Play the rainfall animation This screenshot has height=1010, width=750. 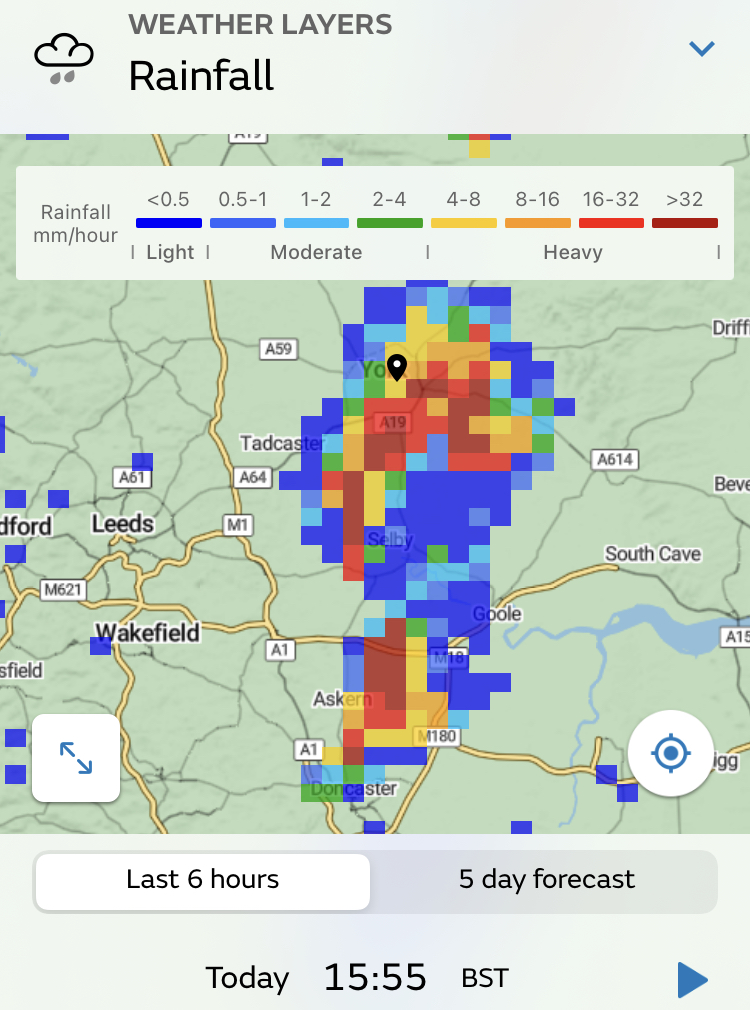coord(692,979)
